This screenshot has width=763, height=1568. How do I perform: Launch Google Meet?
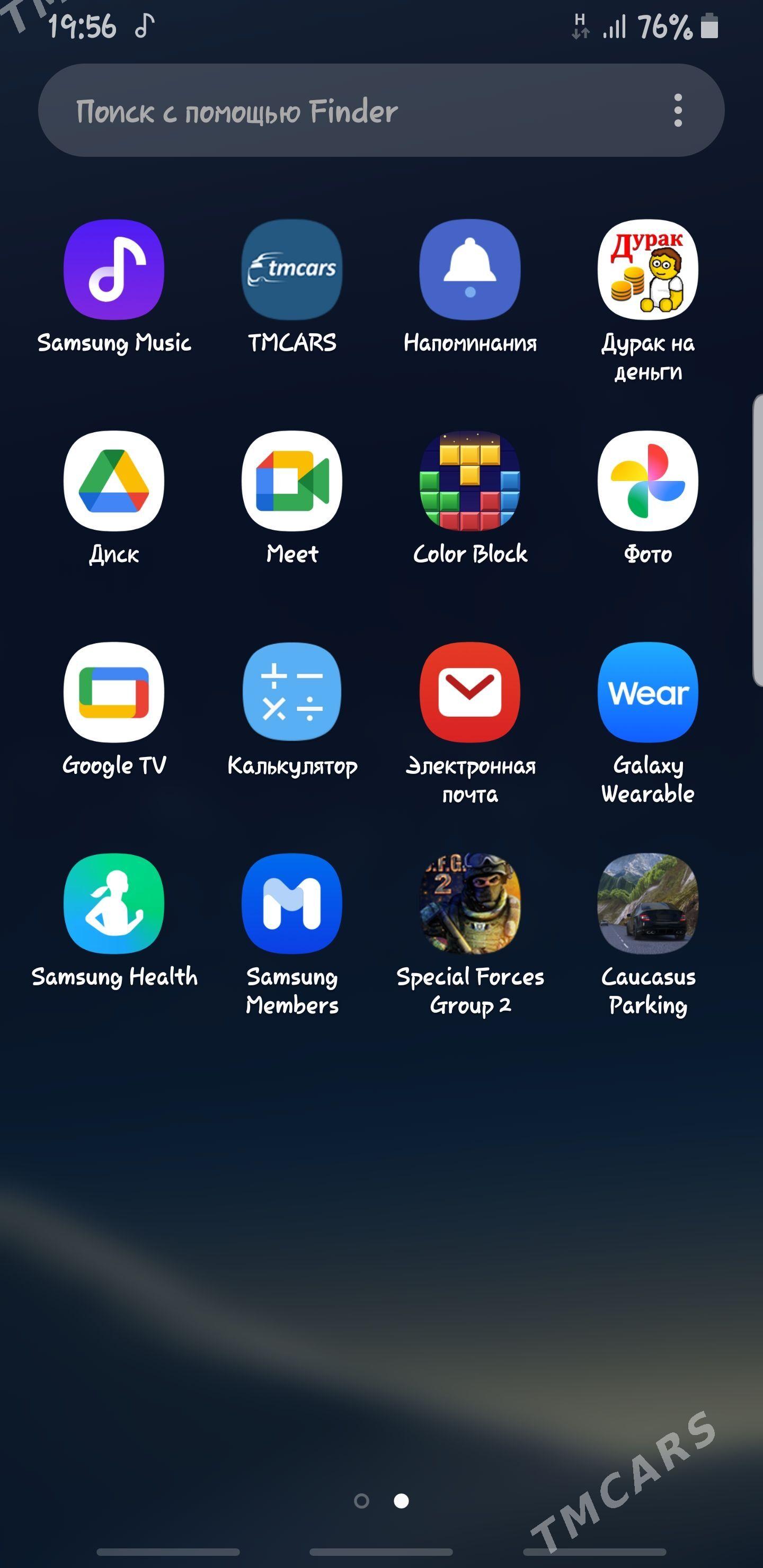291,481
